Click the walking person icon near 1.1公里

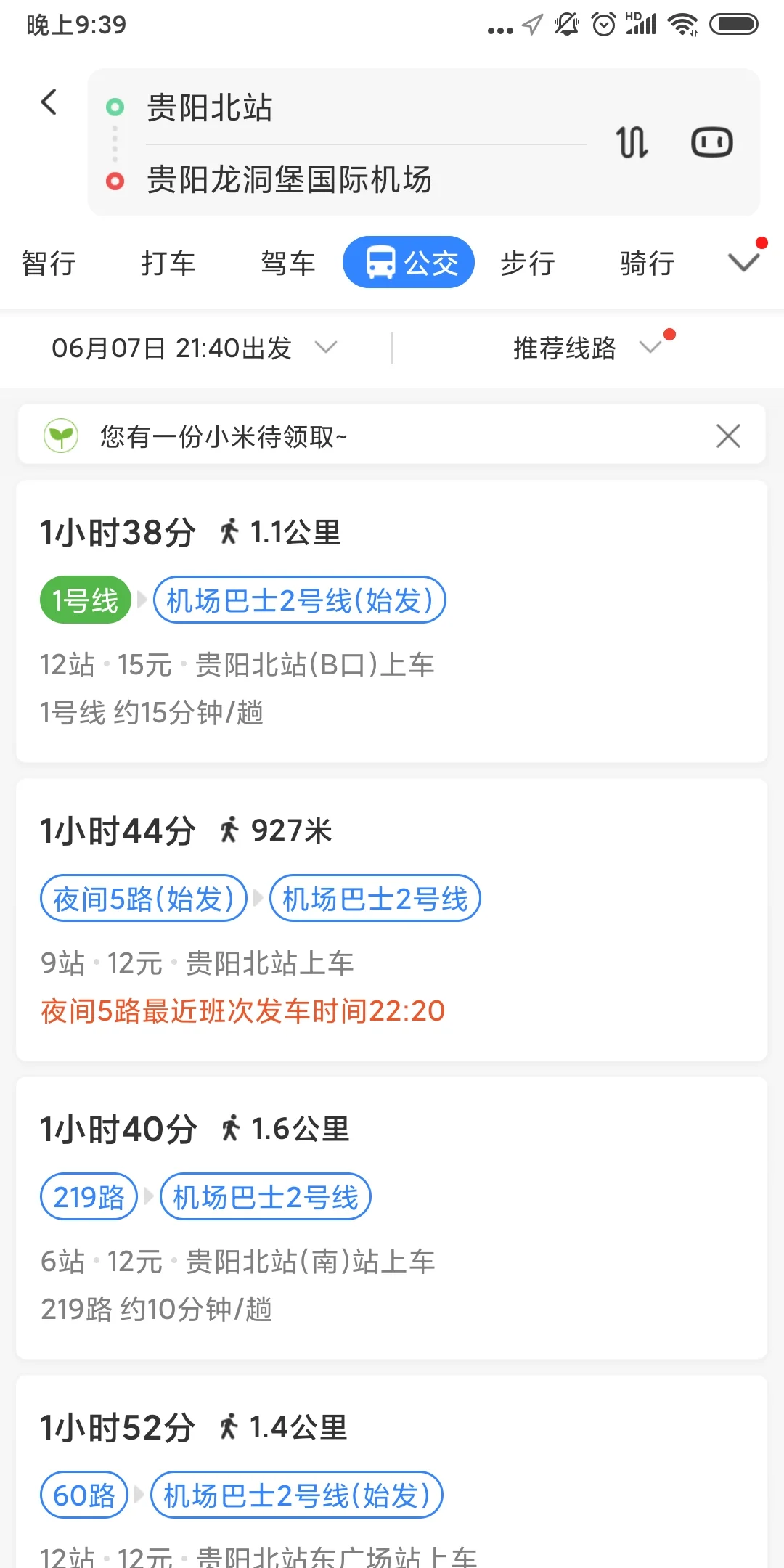tap(229, 531)
